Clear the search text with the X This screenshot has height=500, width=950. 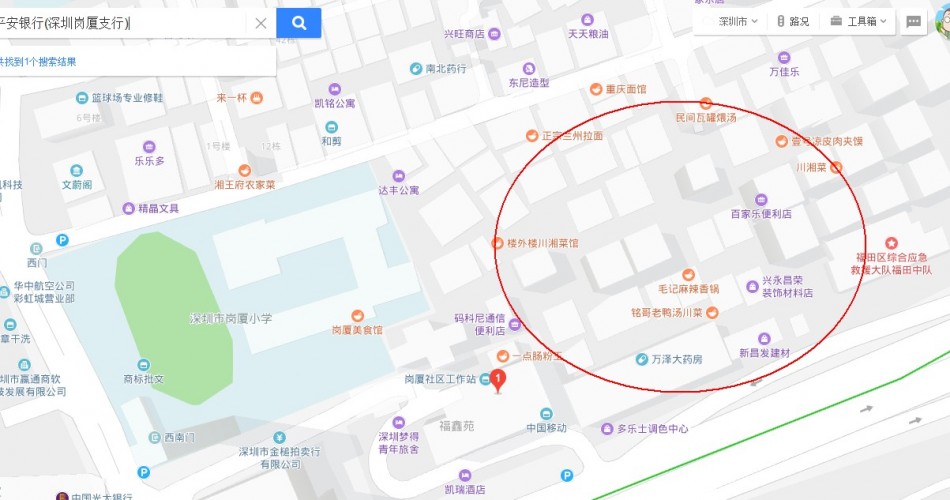coord(260,23)
